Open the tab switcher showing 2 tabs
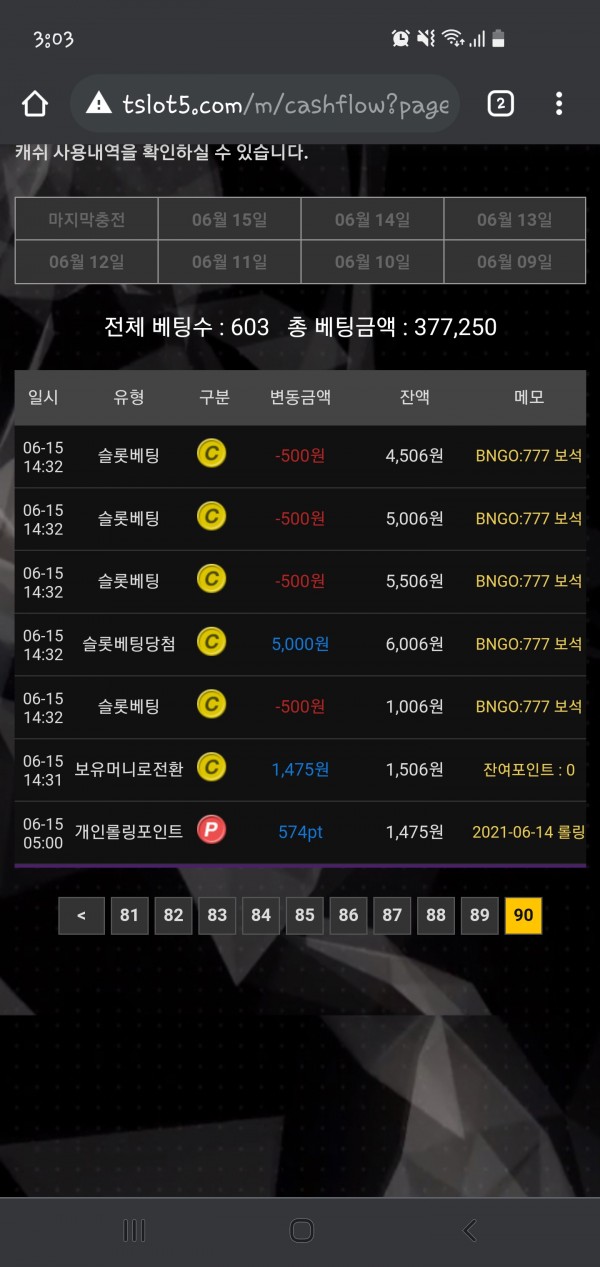 (x=500, y=103)
